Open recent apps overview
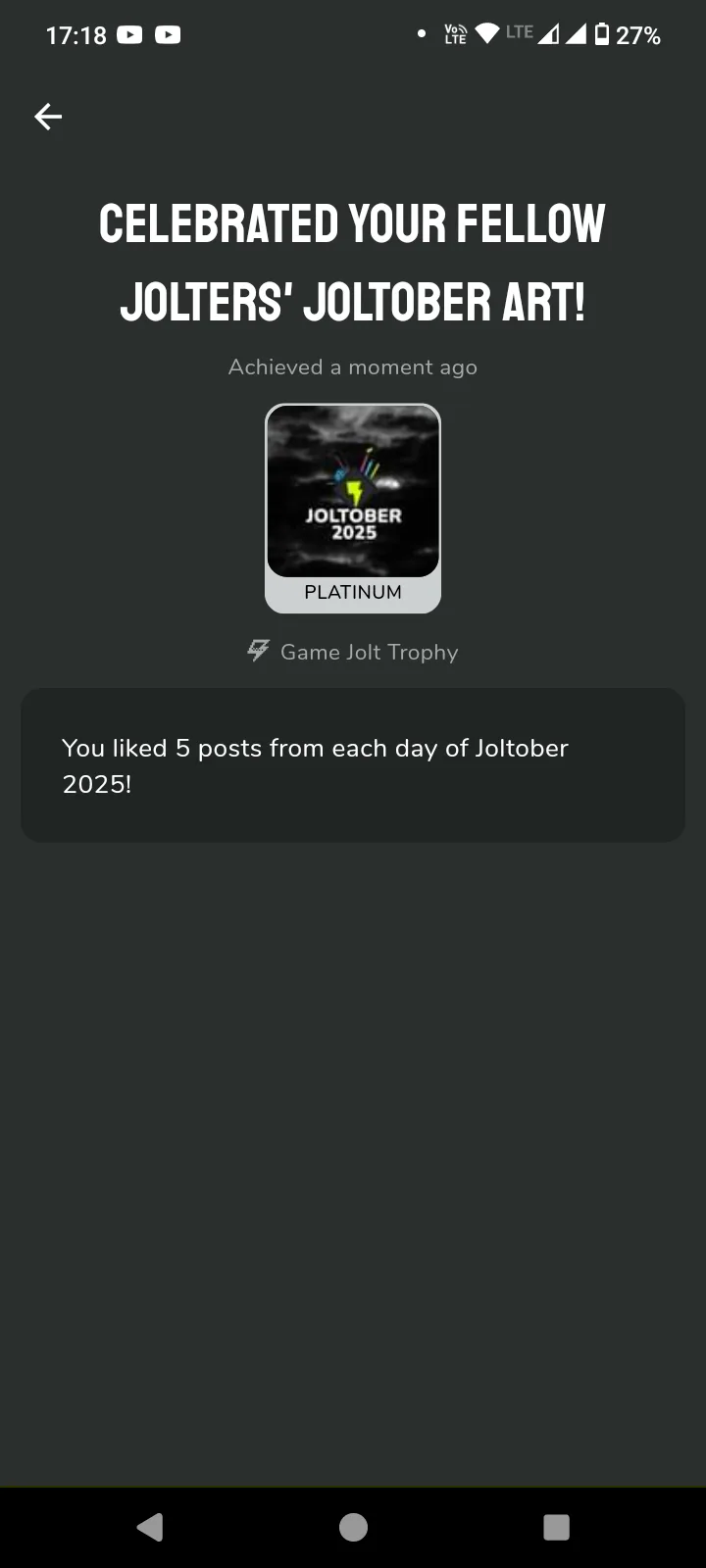This screenshot has height=1568, width=706. pyautogui.click(x=556, y=1527)
